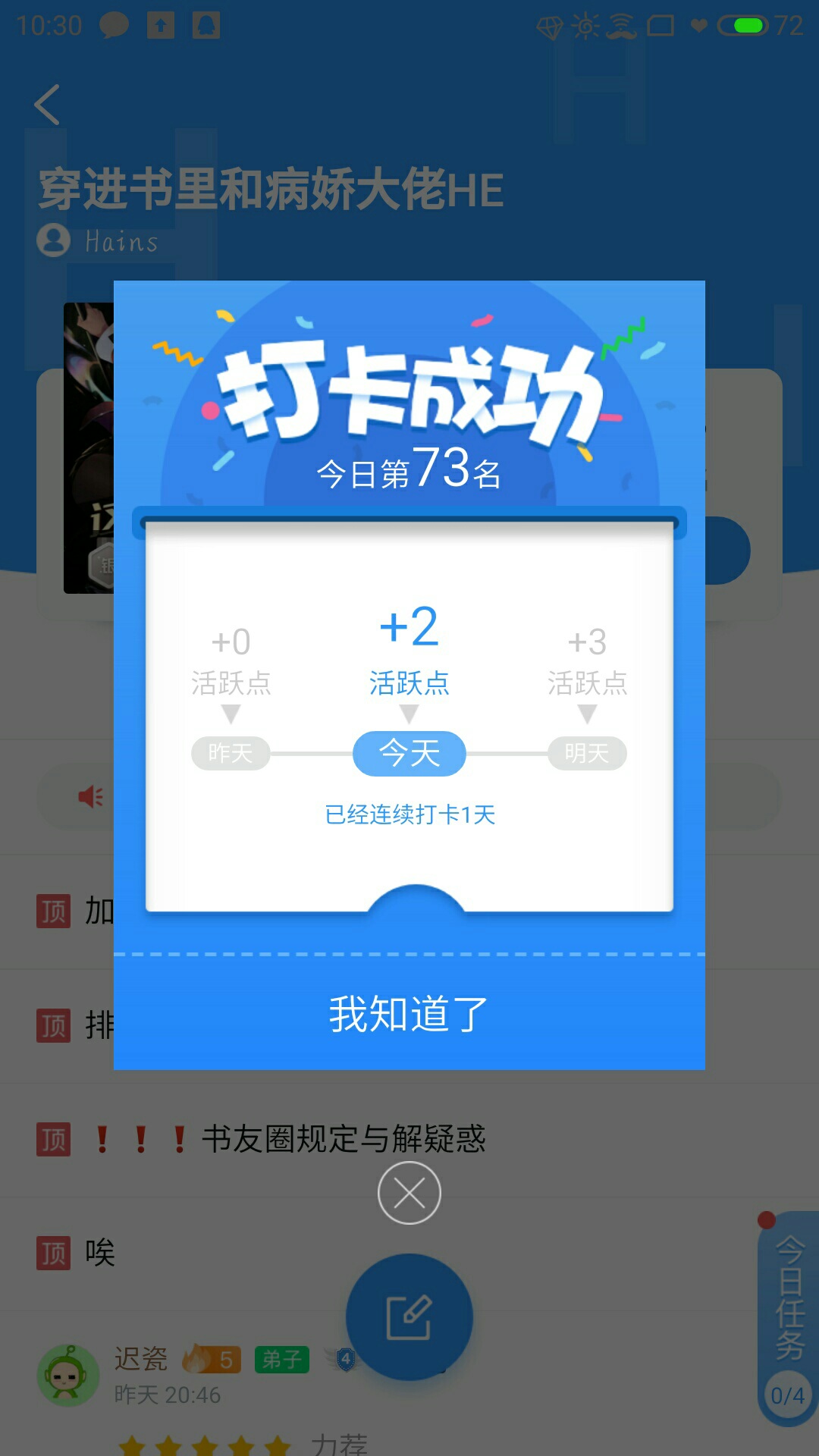The width and height of the screenshot is (819, 1456).
Task: Dismiss the check-in success dialog with X
Action: tap(409, 1193)
